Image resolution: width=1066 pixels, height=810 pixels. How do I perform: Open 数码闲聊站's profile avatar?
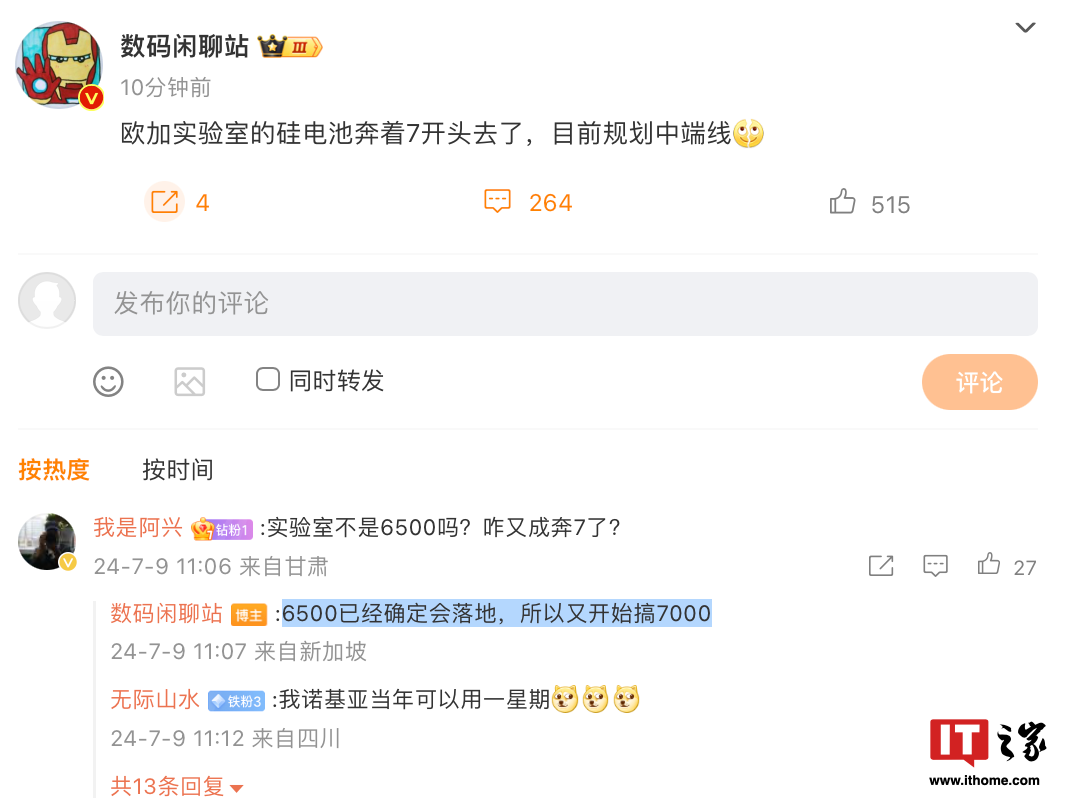[x=60, y=65]
